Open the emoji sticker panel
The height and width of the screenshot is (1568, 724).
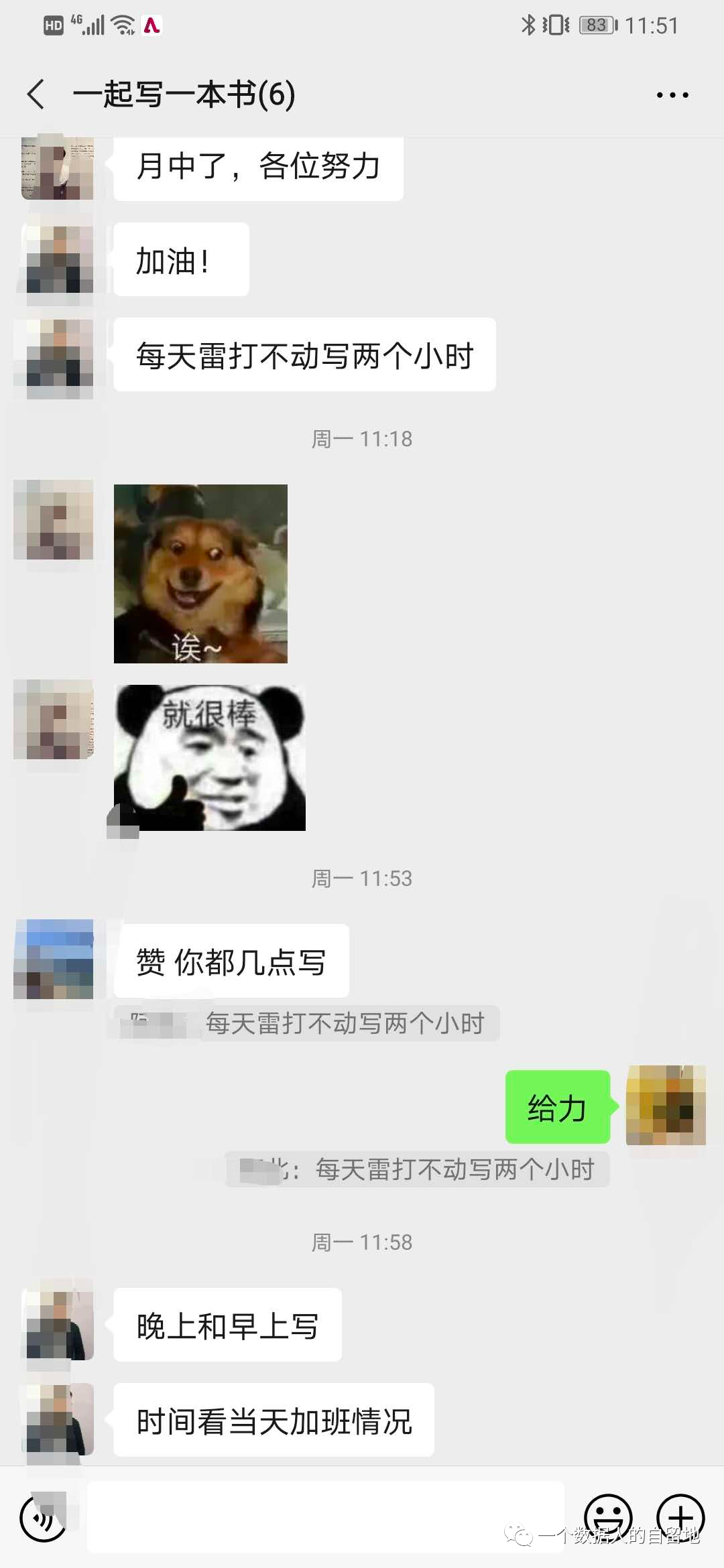(x=608, y=1517)
